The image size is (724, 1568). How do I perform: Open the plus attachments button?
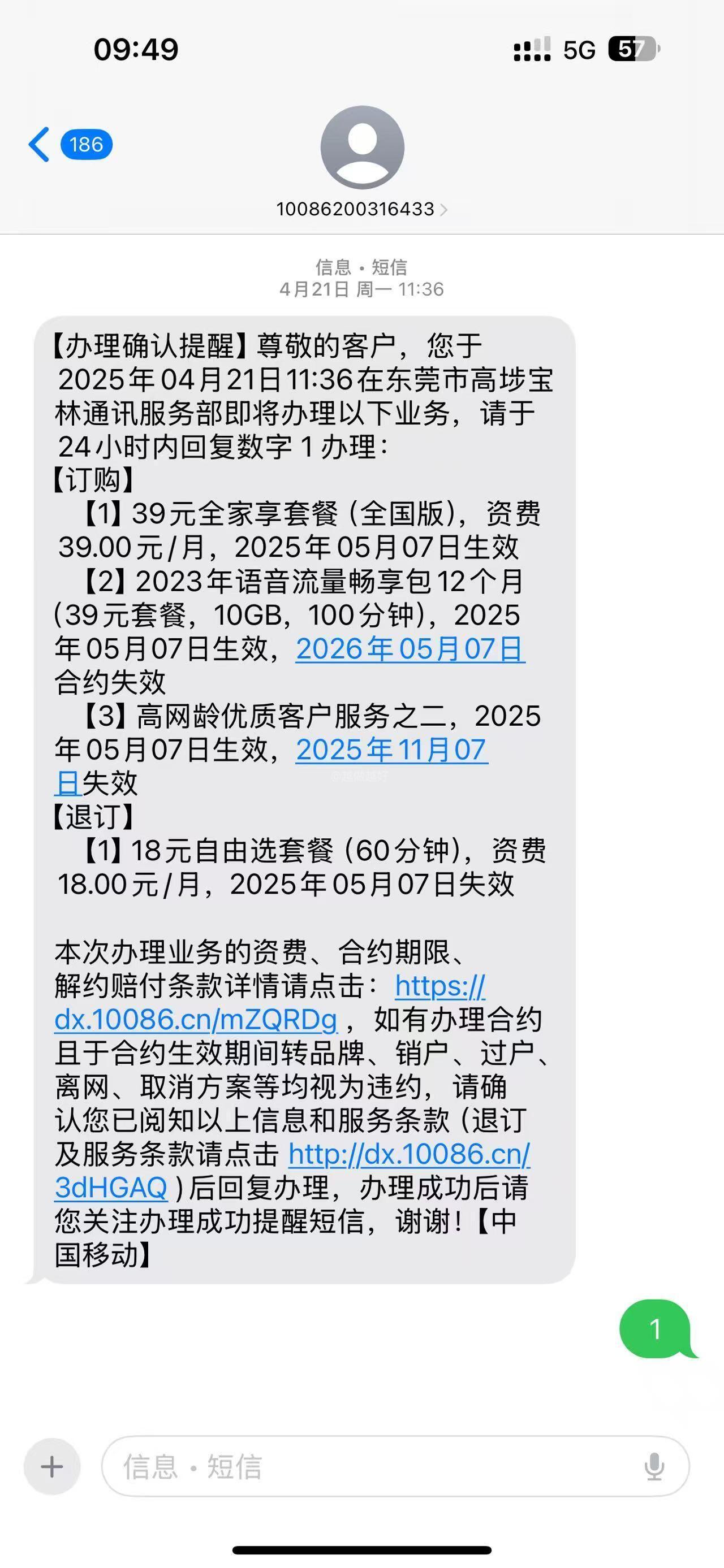coord(53,1466)
